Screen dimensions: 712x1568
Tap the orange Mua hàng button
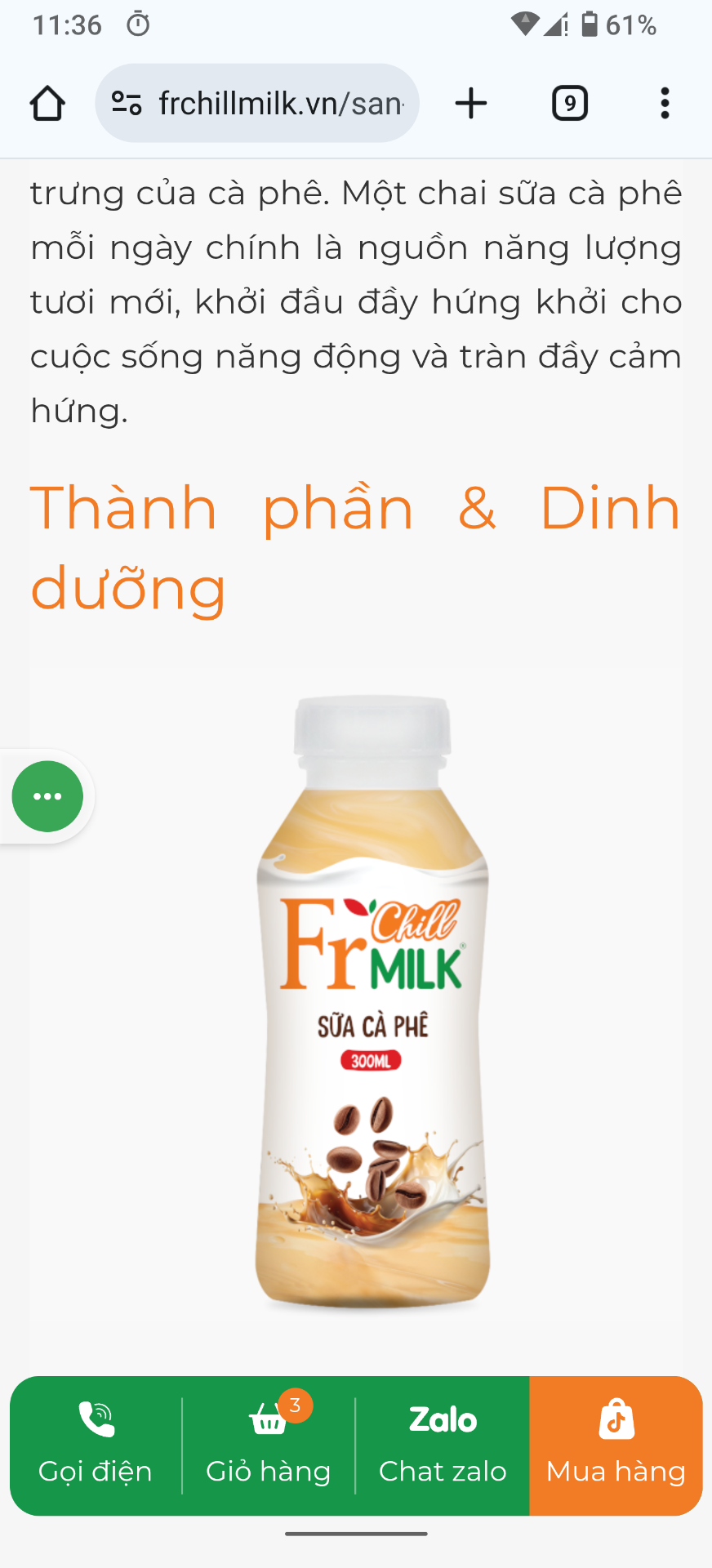tap(616, 1445)
